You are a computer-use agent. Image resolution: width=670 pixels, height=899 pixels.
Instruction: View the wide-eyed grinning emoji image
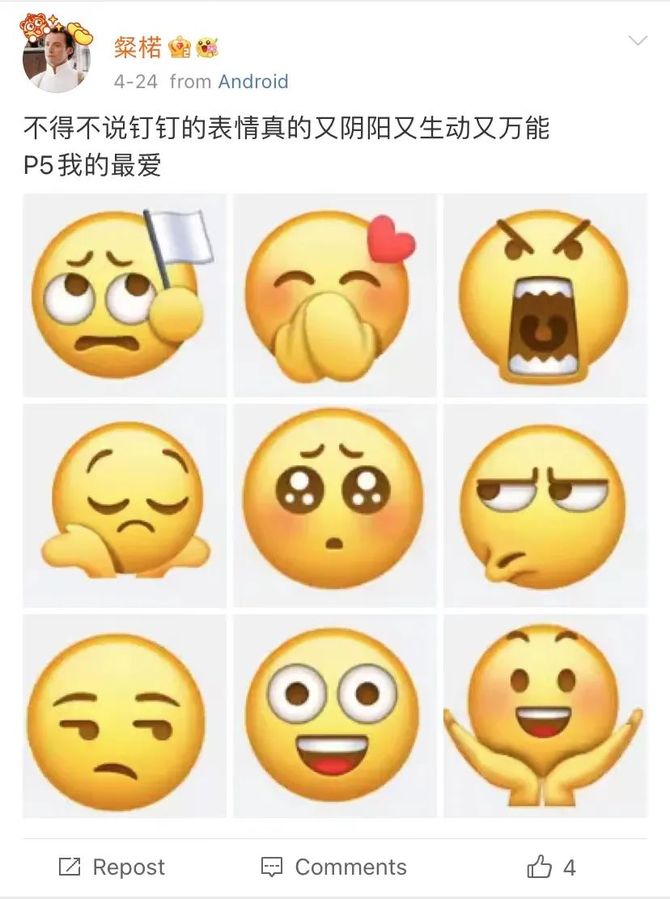point(334,716)
